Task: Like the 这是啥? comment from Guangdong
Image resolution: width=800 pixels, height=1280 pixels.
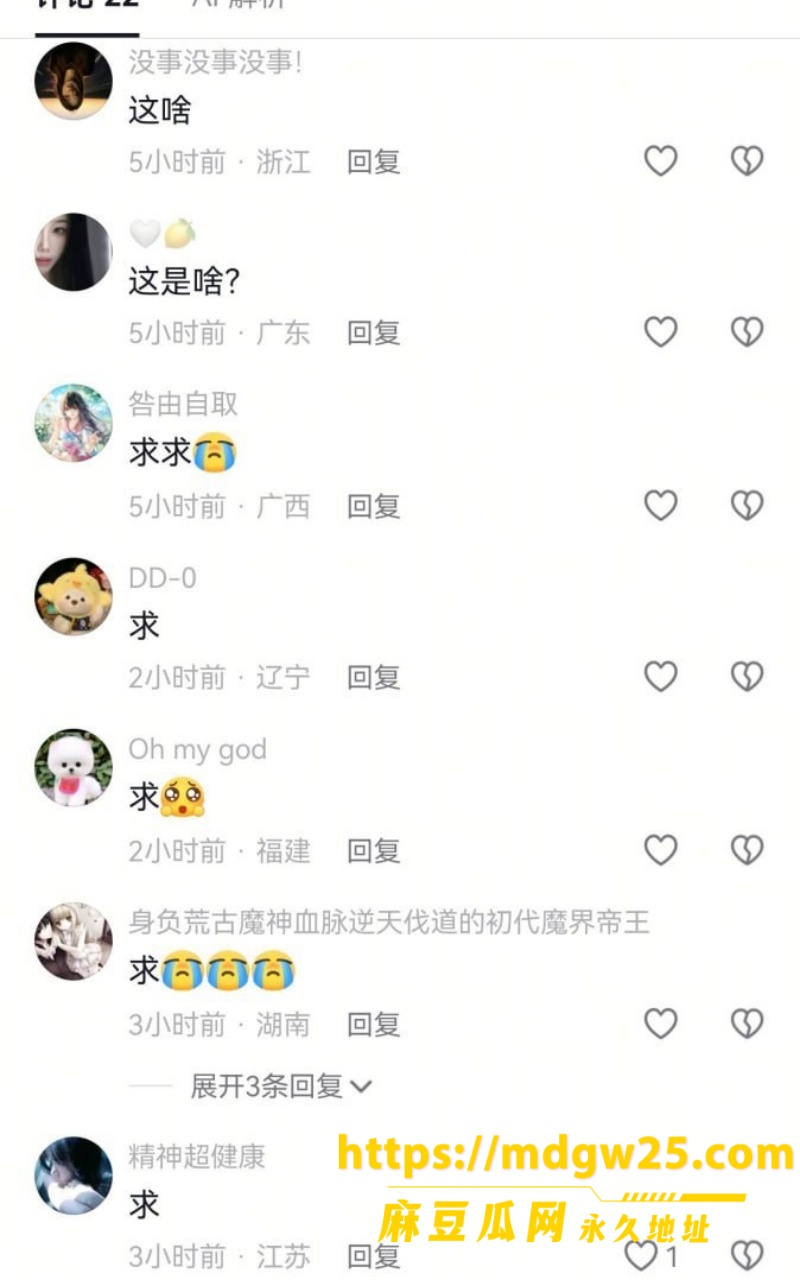Action: 660,332
